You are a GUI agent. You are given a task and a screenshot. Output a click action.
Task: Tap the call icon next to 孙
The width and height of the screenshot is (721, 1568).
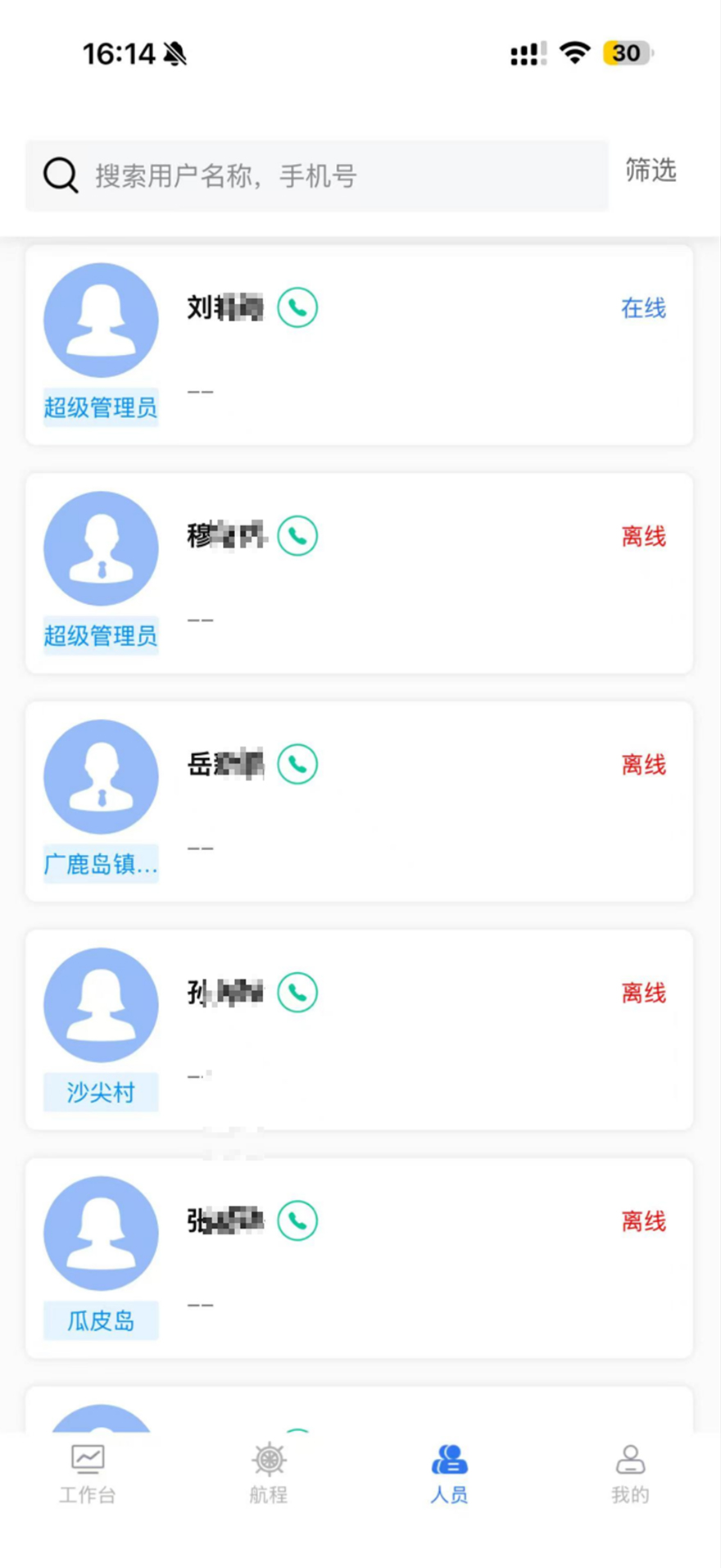point(297,992)
